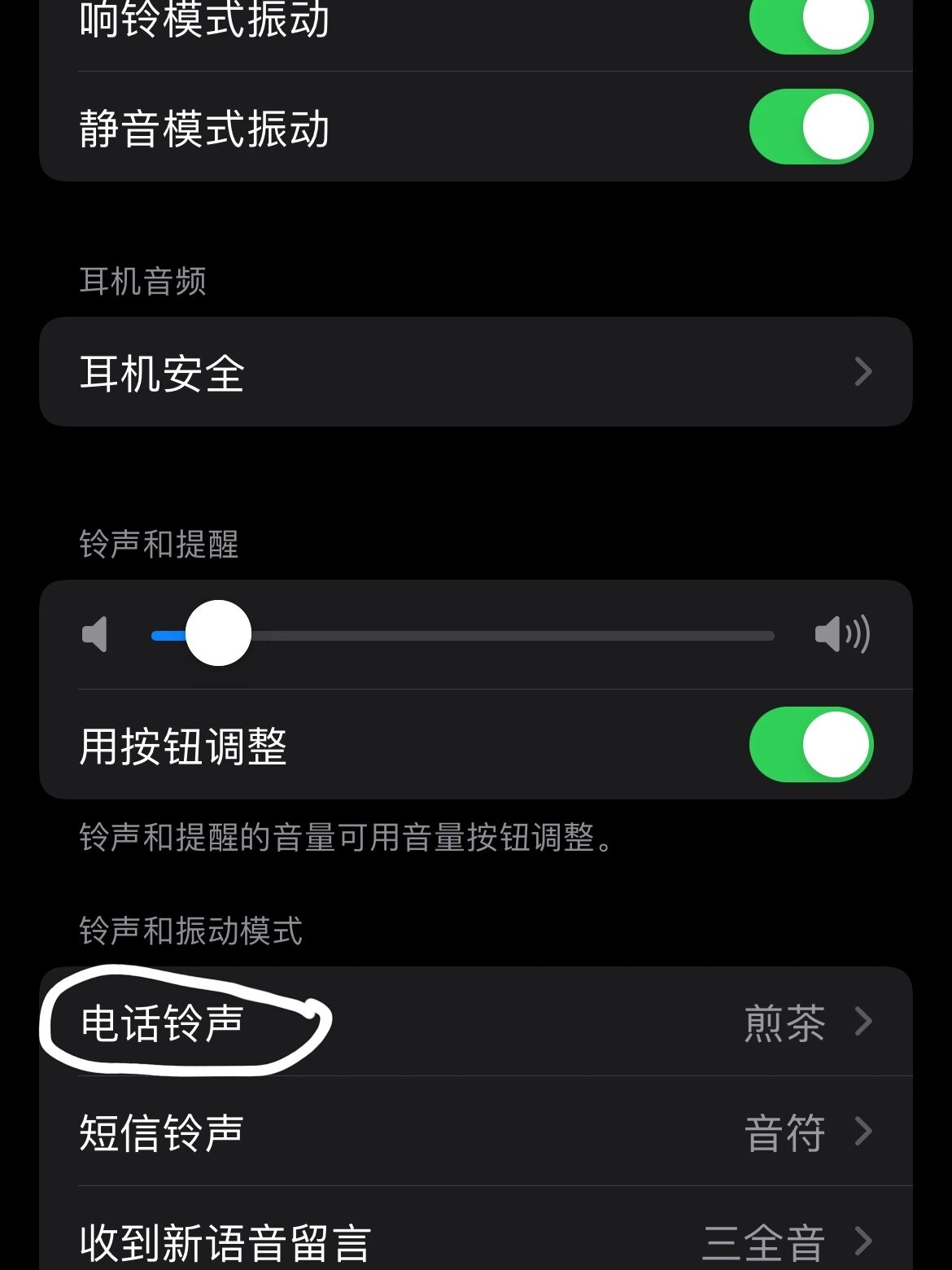Tap the high-volume speaker icon

(x=844, y=636)
